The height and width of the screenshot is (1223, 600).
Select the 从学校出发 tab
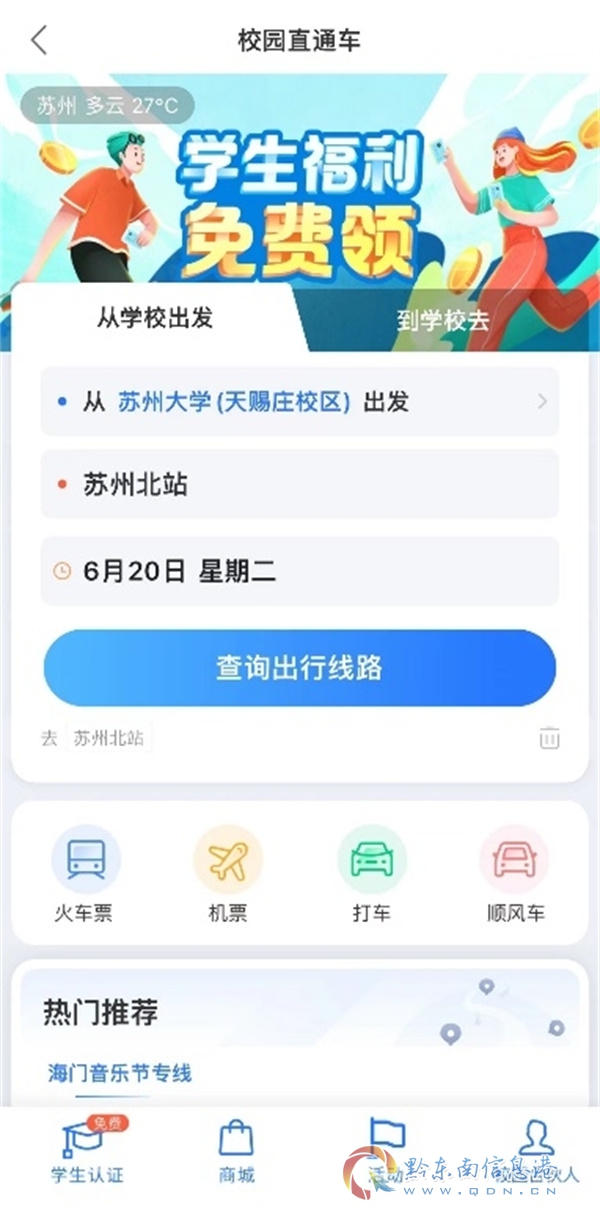155,319
